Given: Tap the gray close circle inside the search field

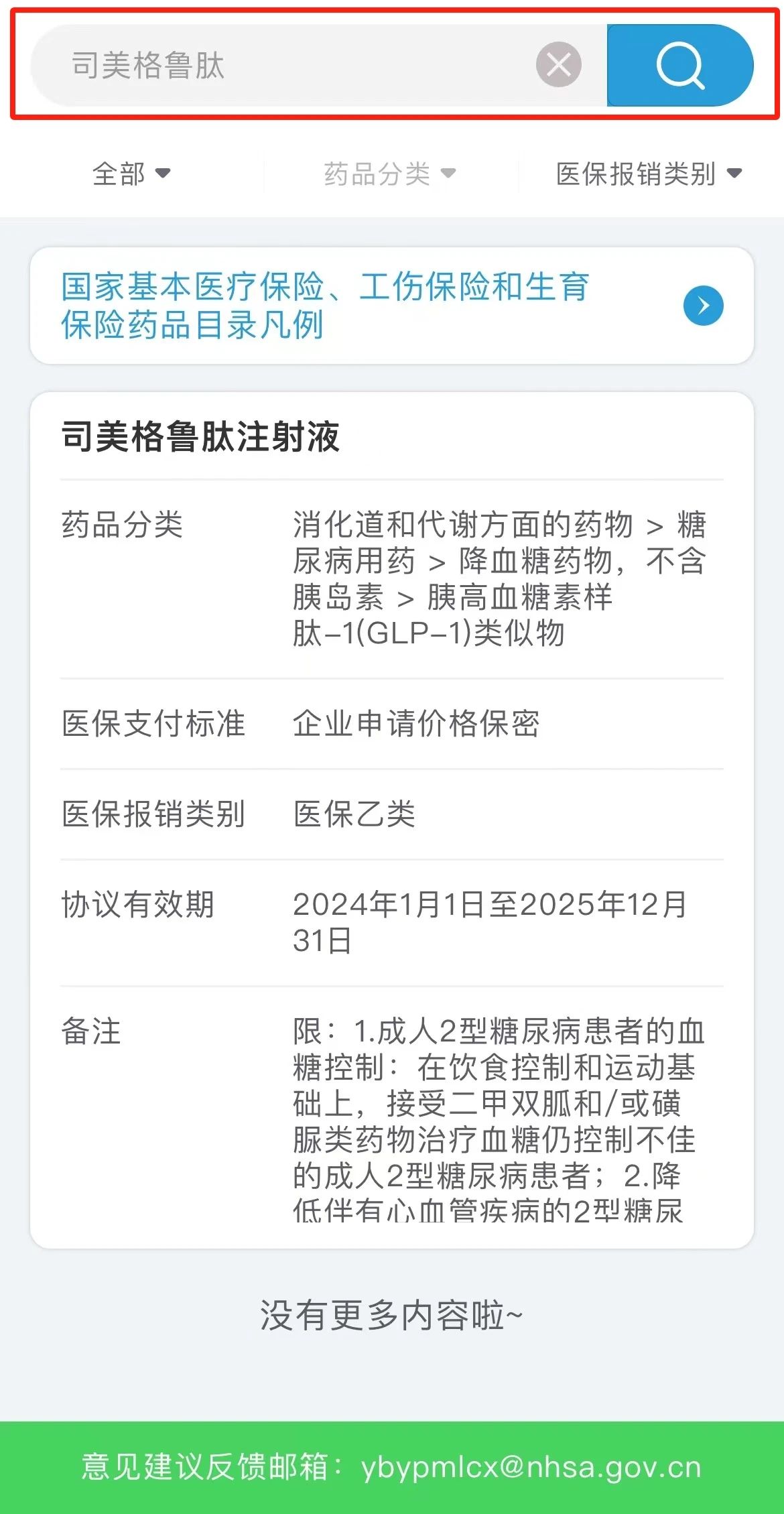Looking at the screenshot, I should coord(560,65).
